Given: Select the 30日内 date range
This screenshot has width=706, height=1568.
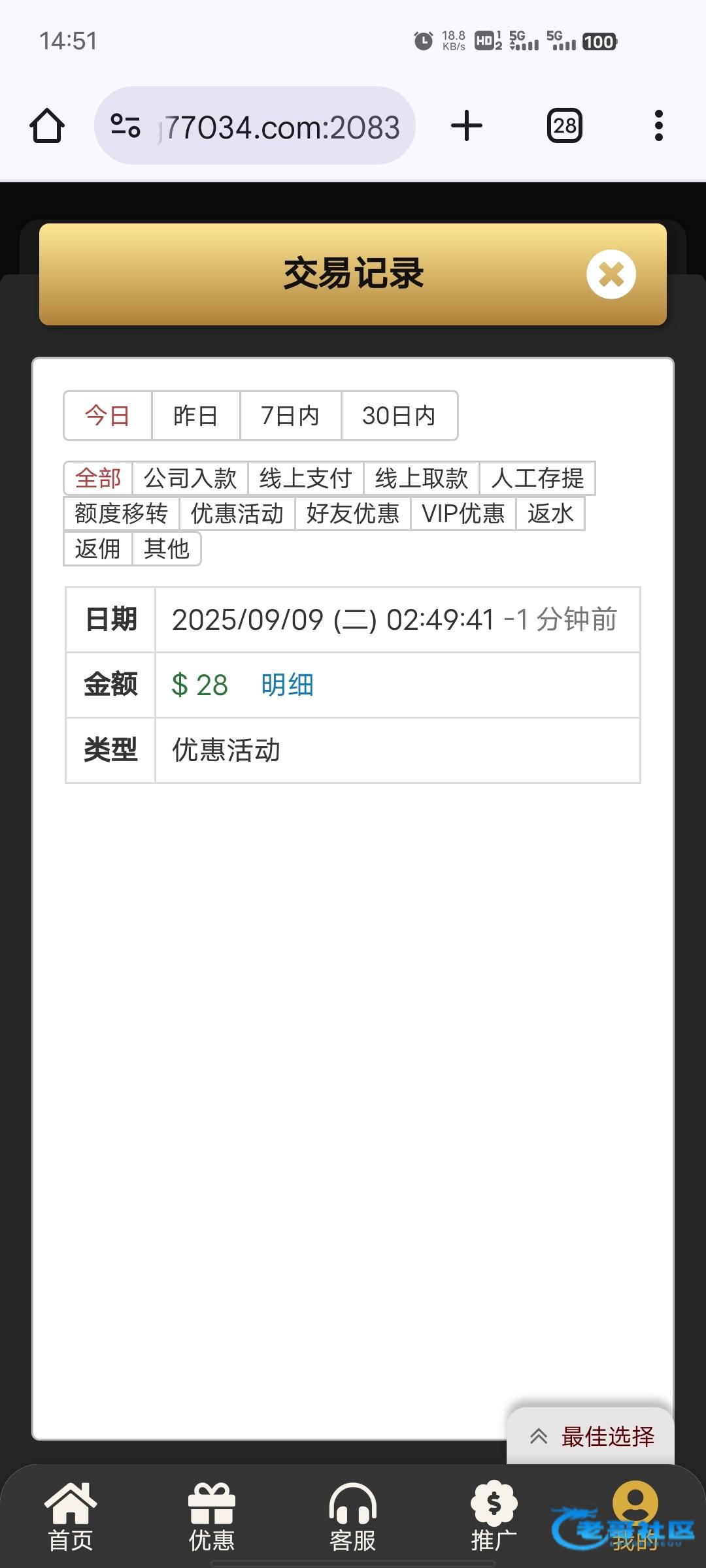Looking at the screenshot, I should click(399, 416).
